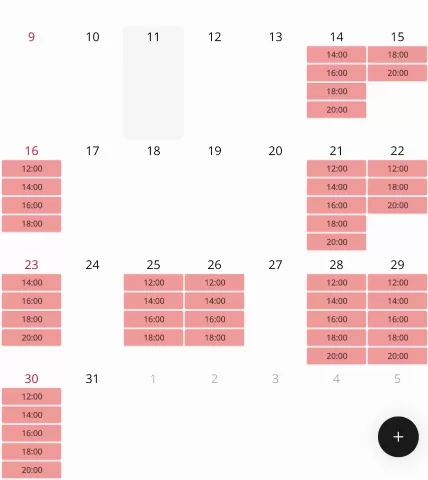
Task: Select the 16:00 slot on day 28
Action: (336, 319)
